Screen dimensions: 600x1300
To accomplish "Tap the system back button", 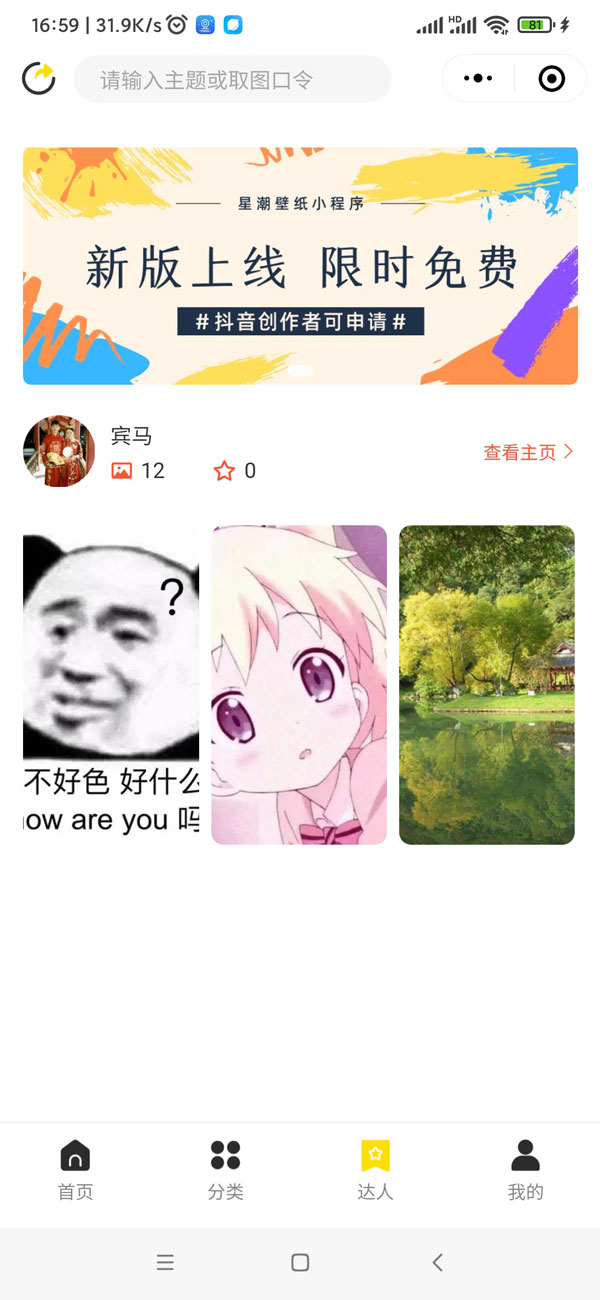I will coord(437,1262).
